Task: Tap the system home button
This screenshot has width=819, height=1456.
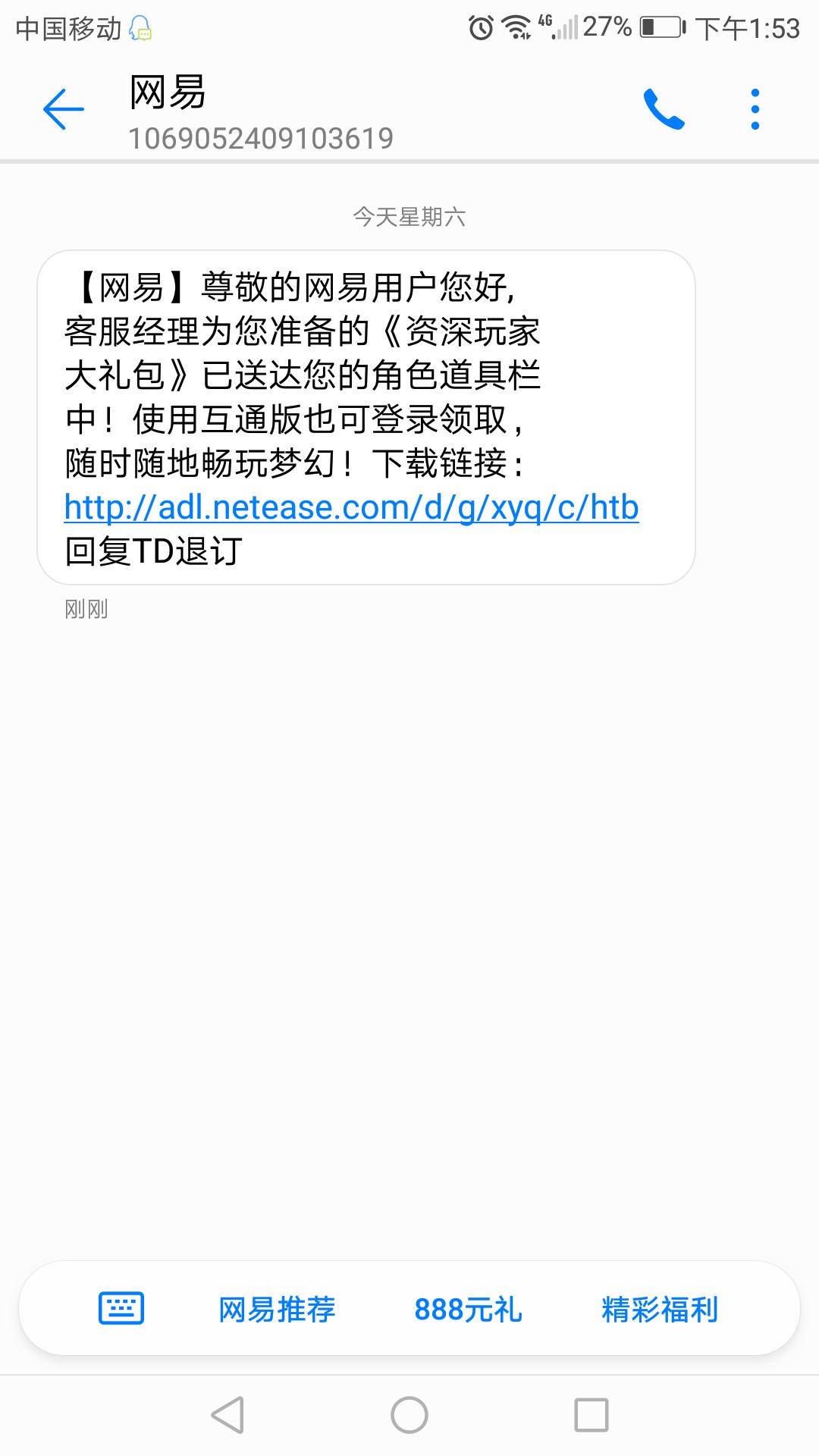Action: [x=409, y=1415]
